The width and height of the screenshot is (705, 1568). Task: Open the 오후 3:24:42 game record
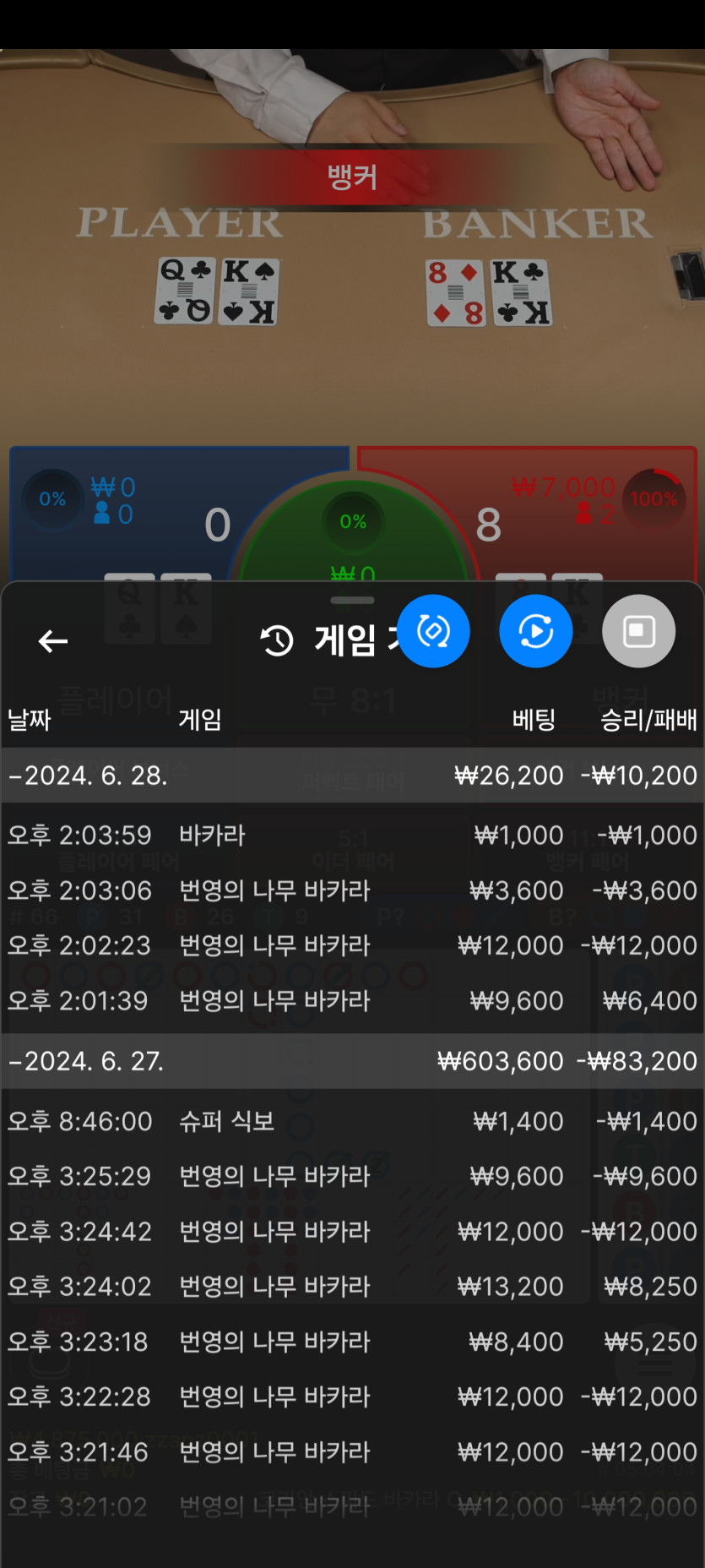(x=352, y=1232)
